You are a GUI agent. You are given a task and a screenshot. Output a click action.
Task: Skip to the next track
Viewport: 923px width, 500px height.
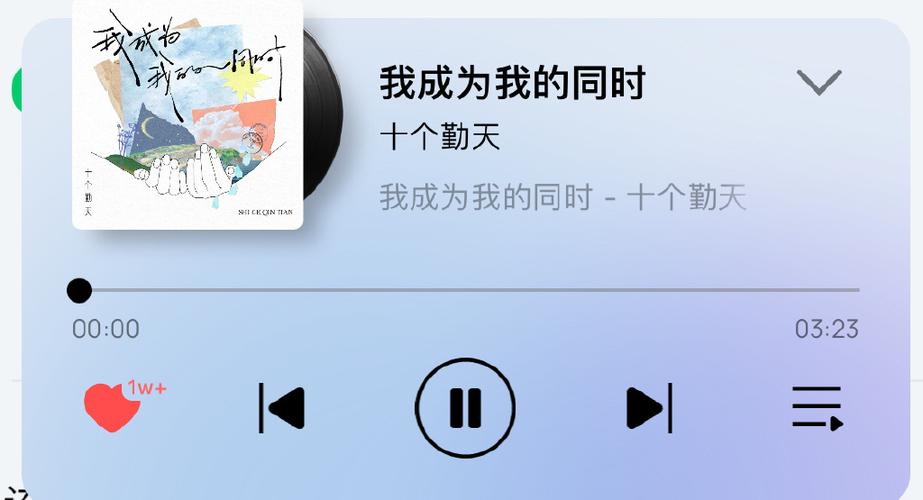tap(649, 408)
